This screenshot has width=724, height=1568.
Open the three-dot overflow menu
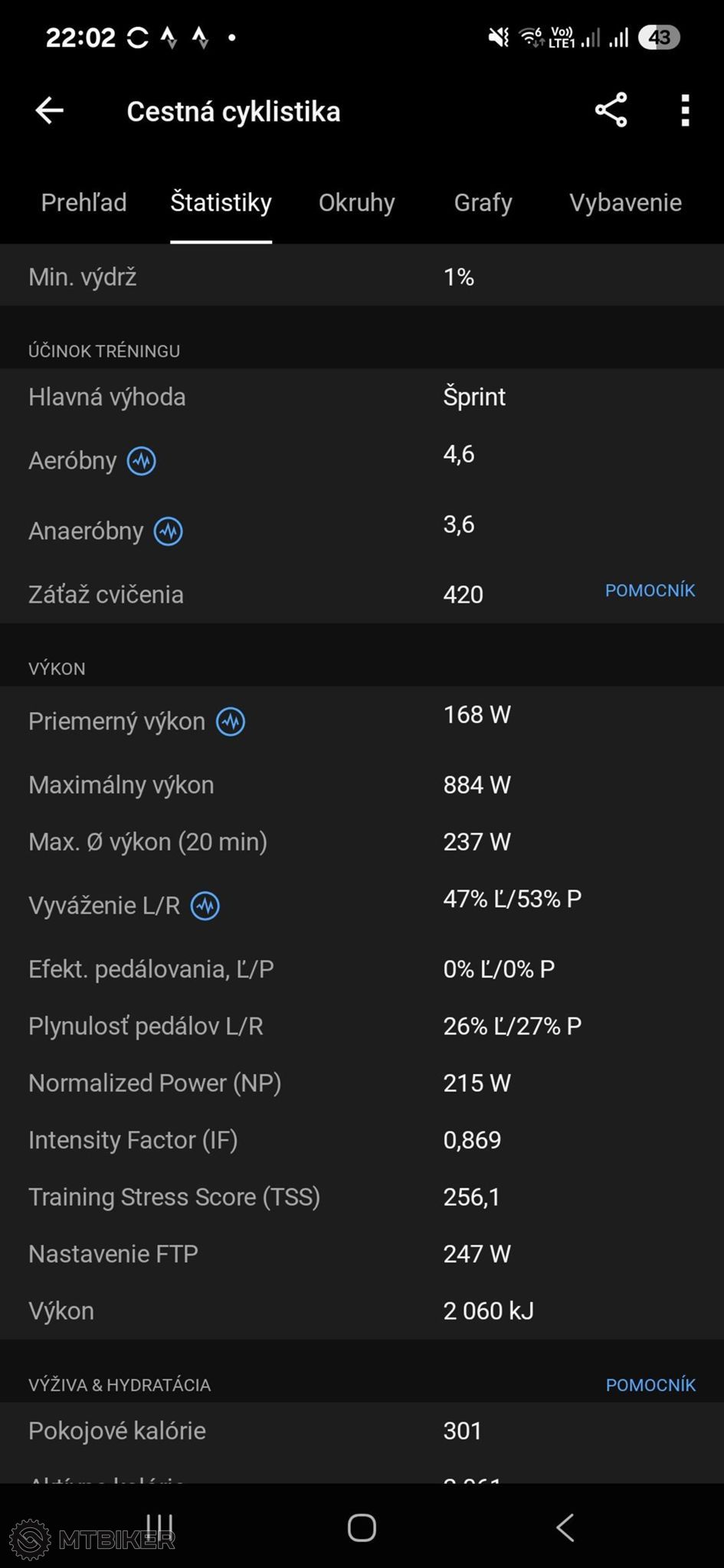click(686, 111)
